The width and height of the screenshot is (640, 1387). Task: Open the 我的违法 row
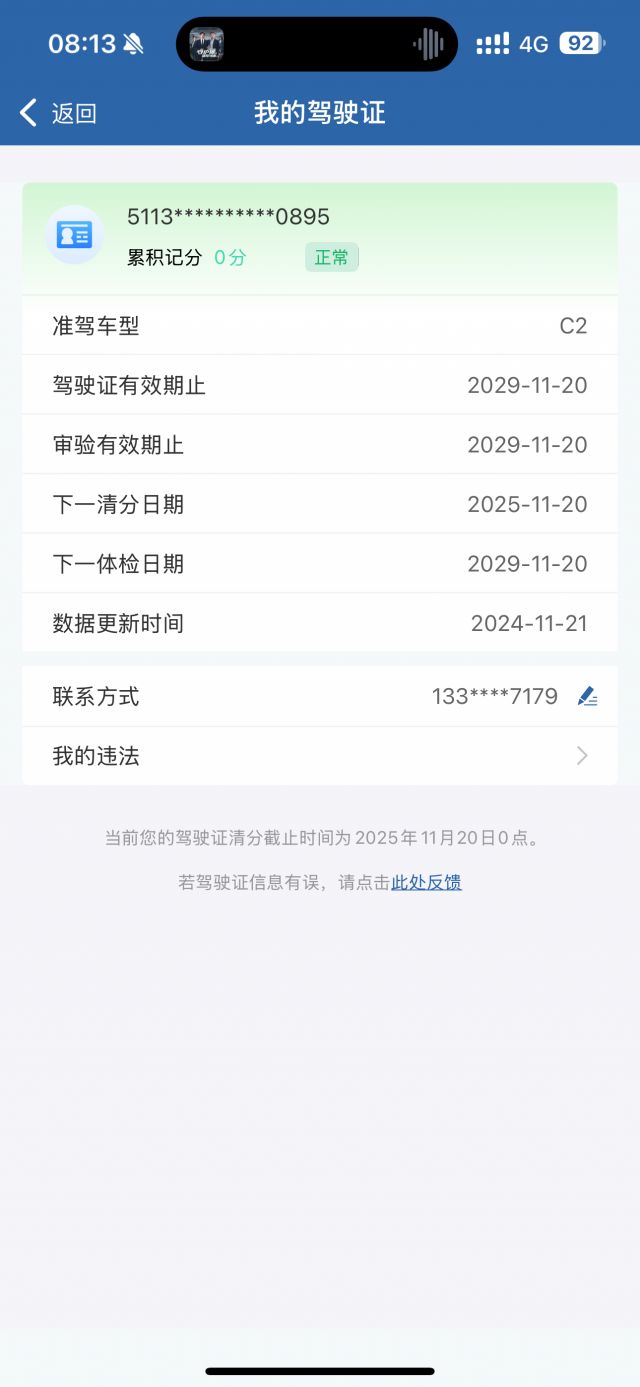[x=319, y=756]
